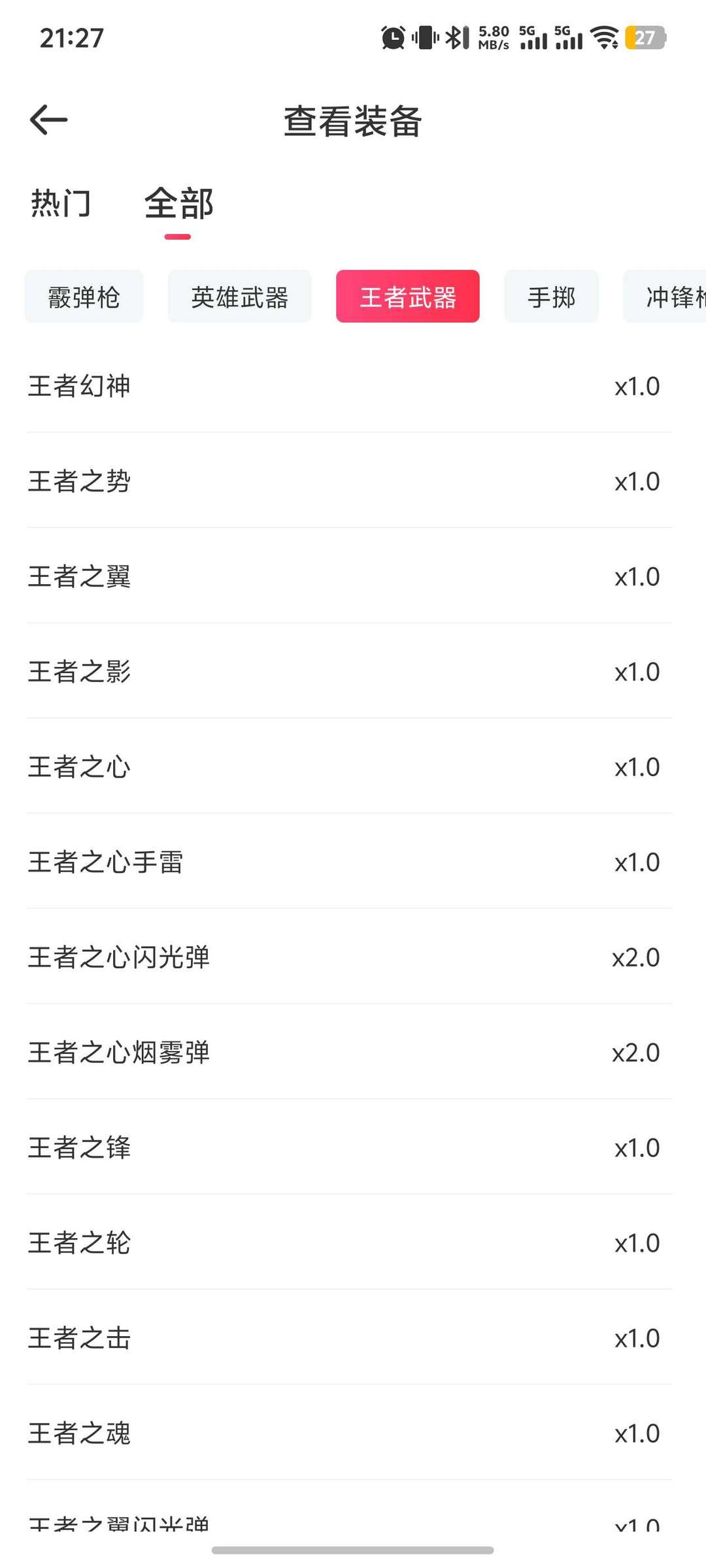
Task: Select the 手掷 category chip
Action: point(551,297)
